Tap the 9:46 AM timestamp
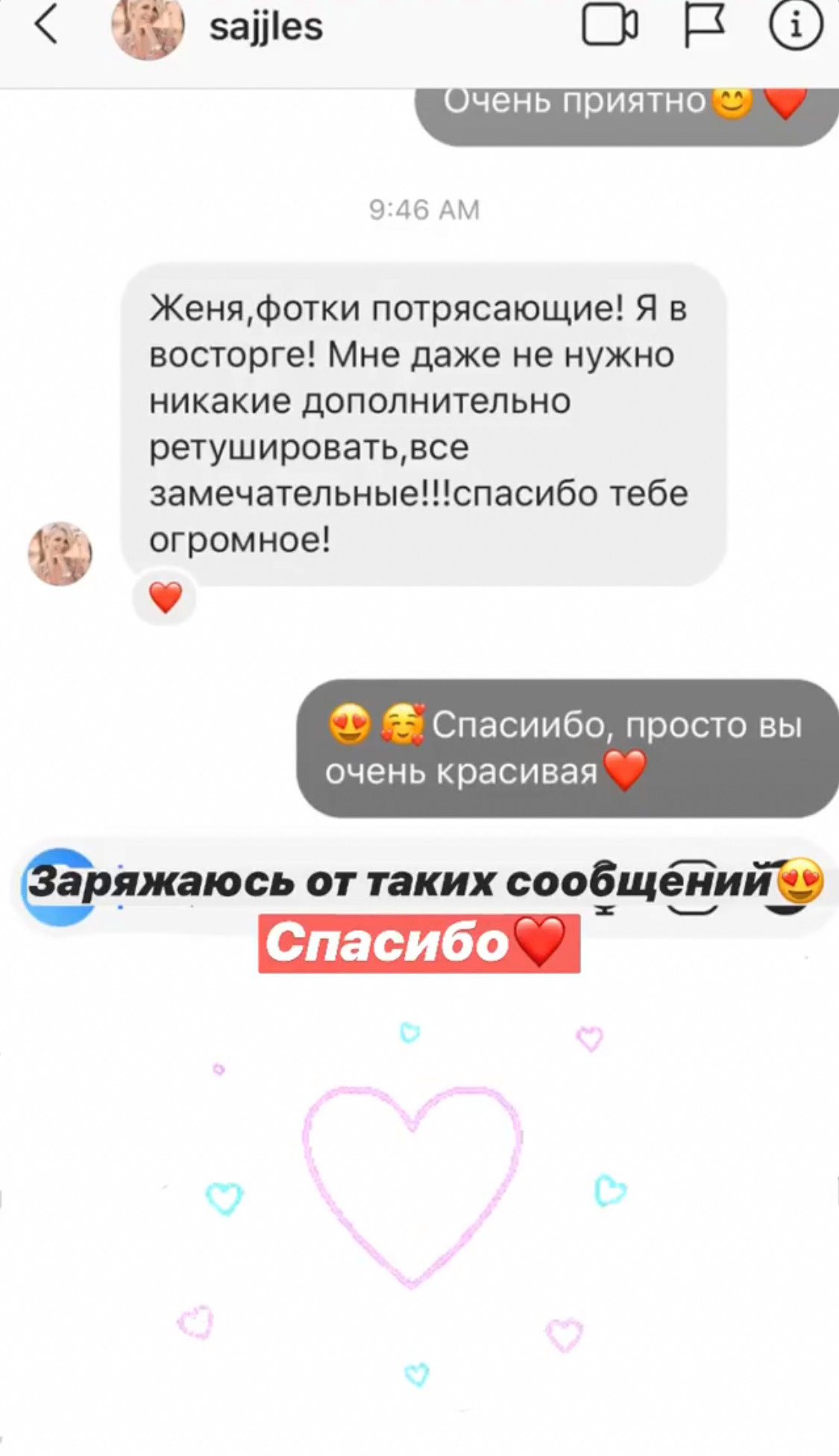 (x=424, y=210)
